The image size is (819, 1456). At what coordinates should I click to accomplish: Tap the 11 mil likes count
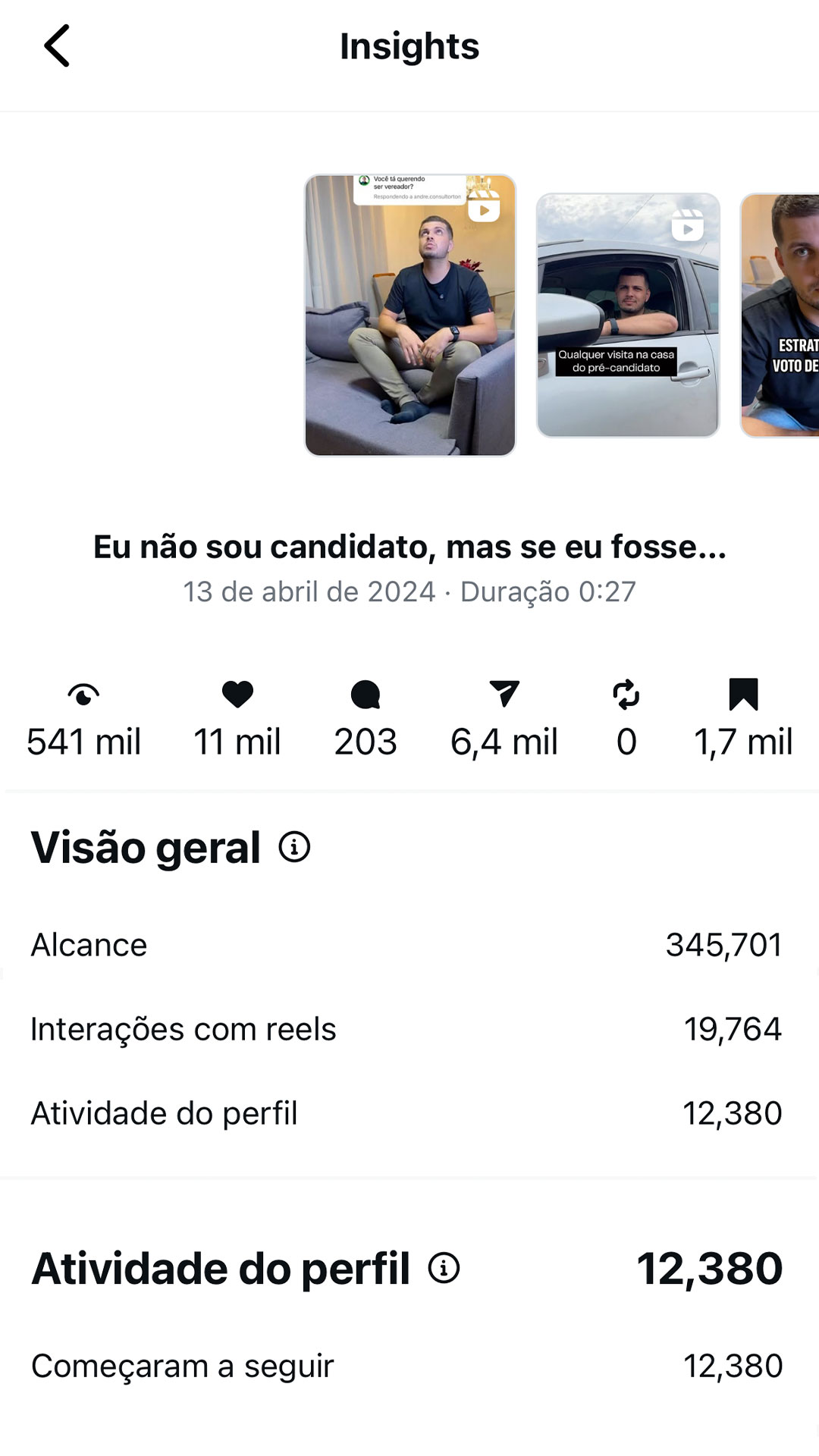tap(237, 741)
